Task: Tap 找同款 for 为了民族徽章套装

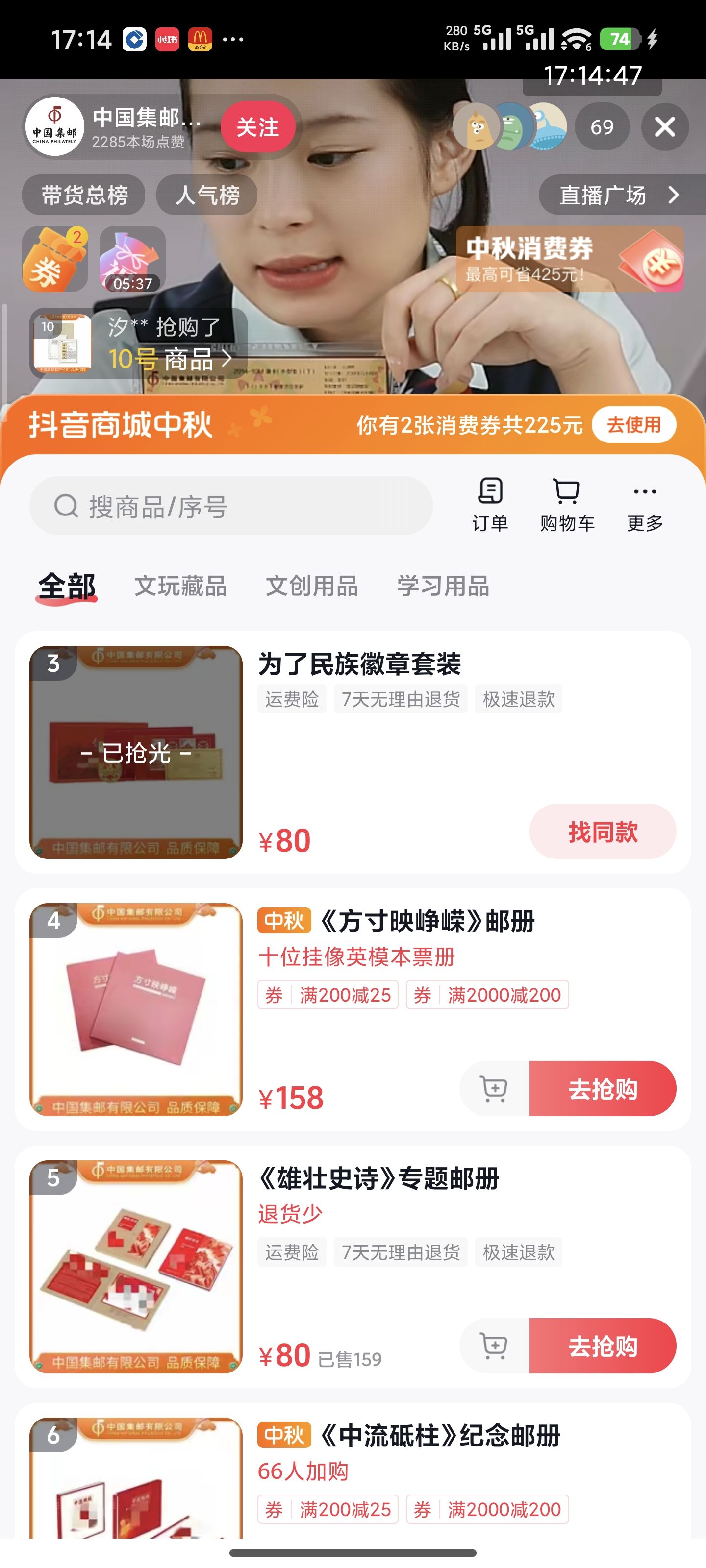Action: [603, 832]
